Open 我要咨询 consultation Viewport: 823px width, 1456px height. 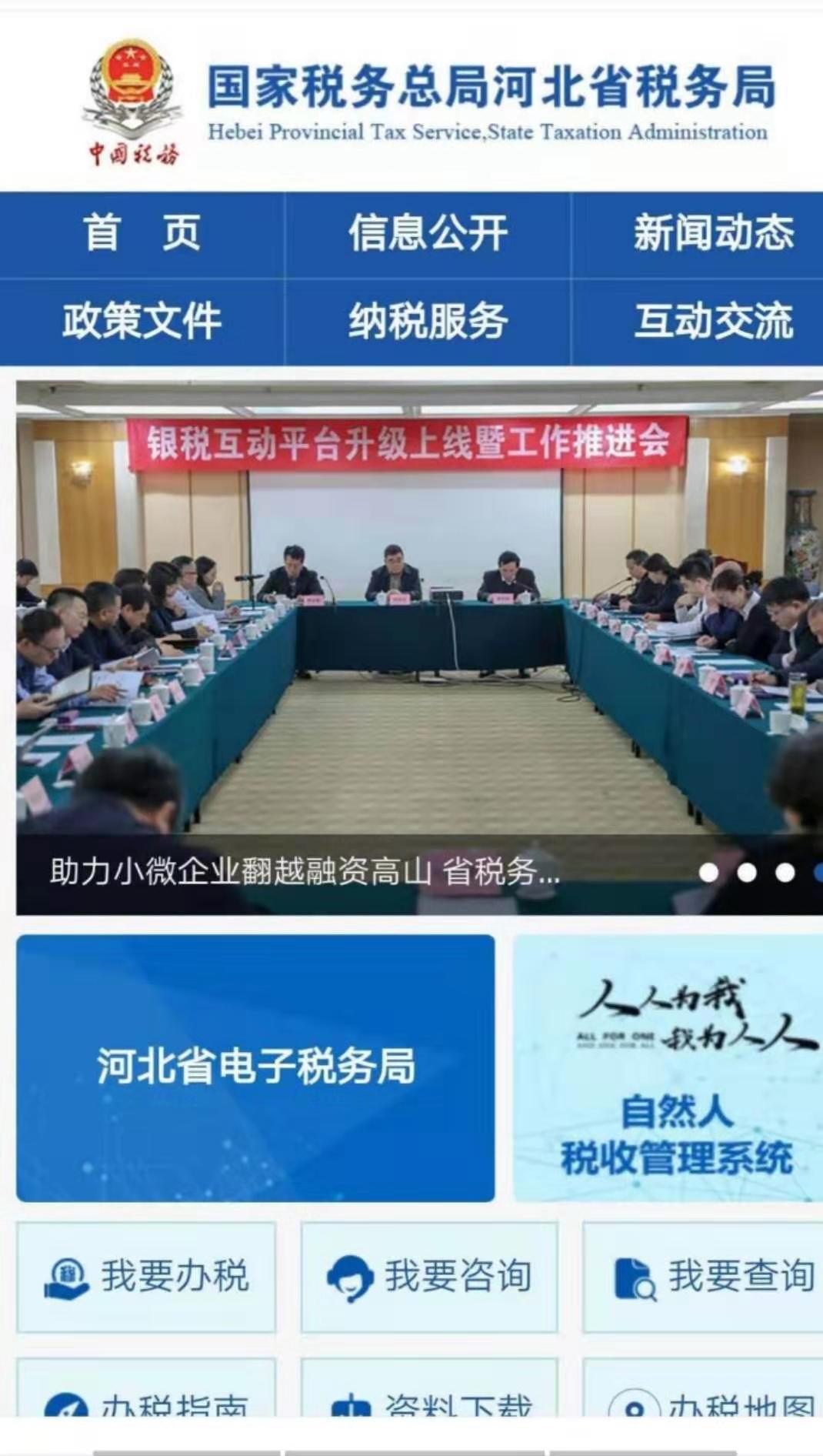coord(429,1277)
